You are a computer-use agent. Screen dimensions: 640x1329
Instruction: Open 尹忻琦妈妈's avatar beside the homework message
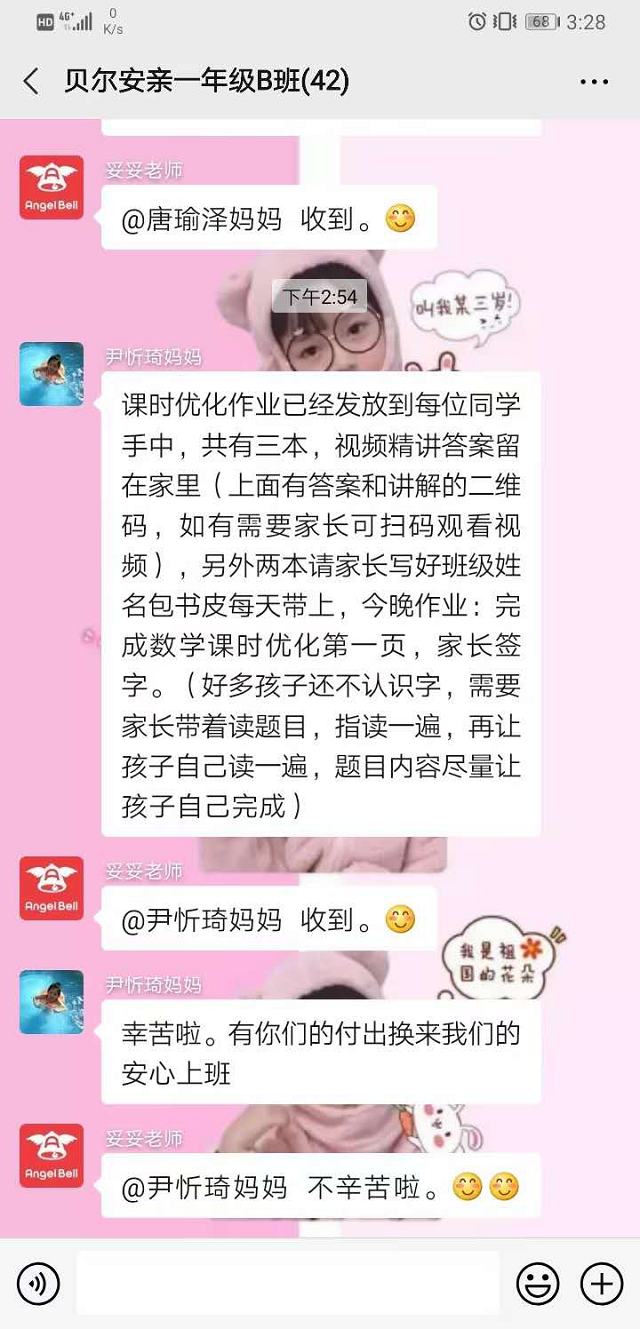tap(52, 374)
